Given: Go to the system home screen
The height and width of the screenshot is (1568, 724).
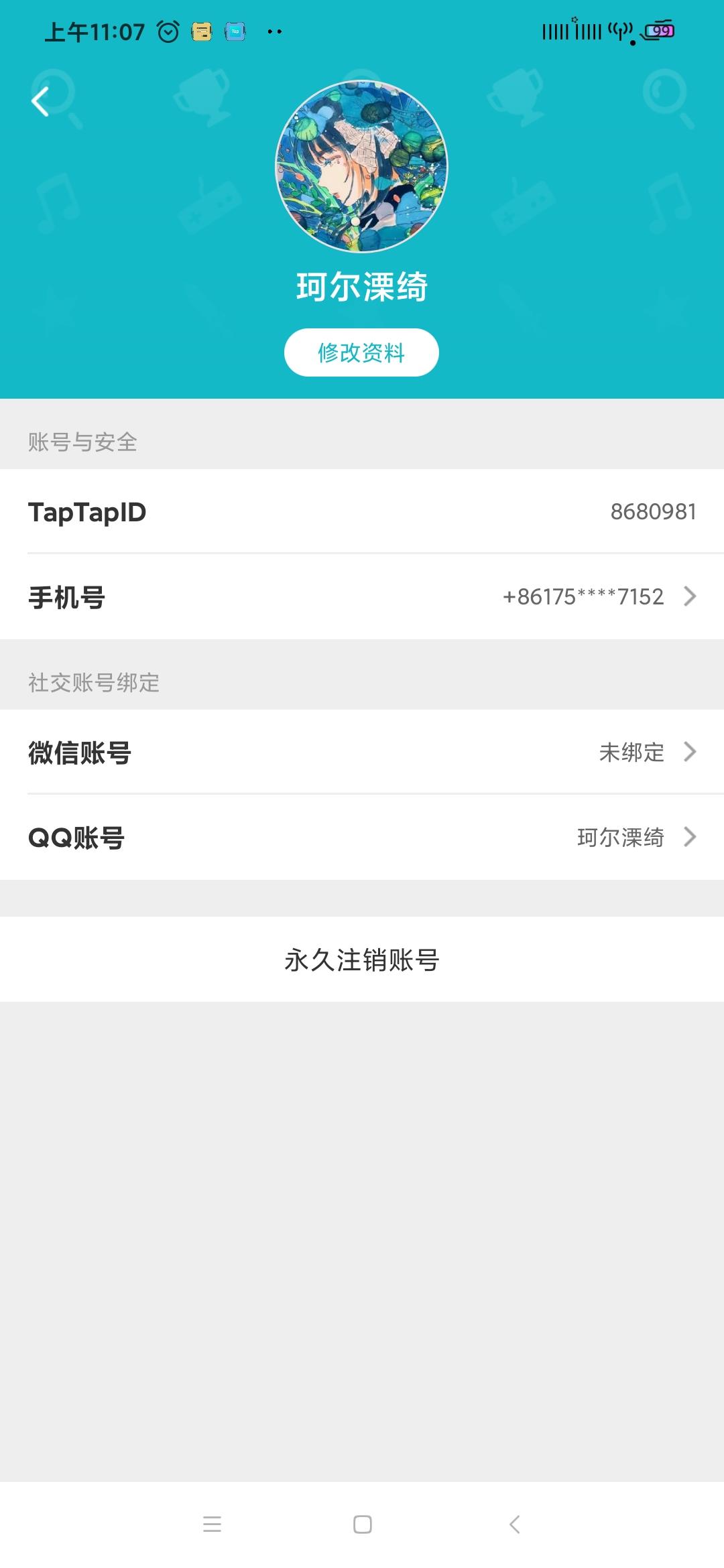Looking at the screenshot, I should point(363,1524).
